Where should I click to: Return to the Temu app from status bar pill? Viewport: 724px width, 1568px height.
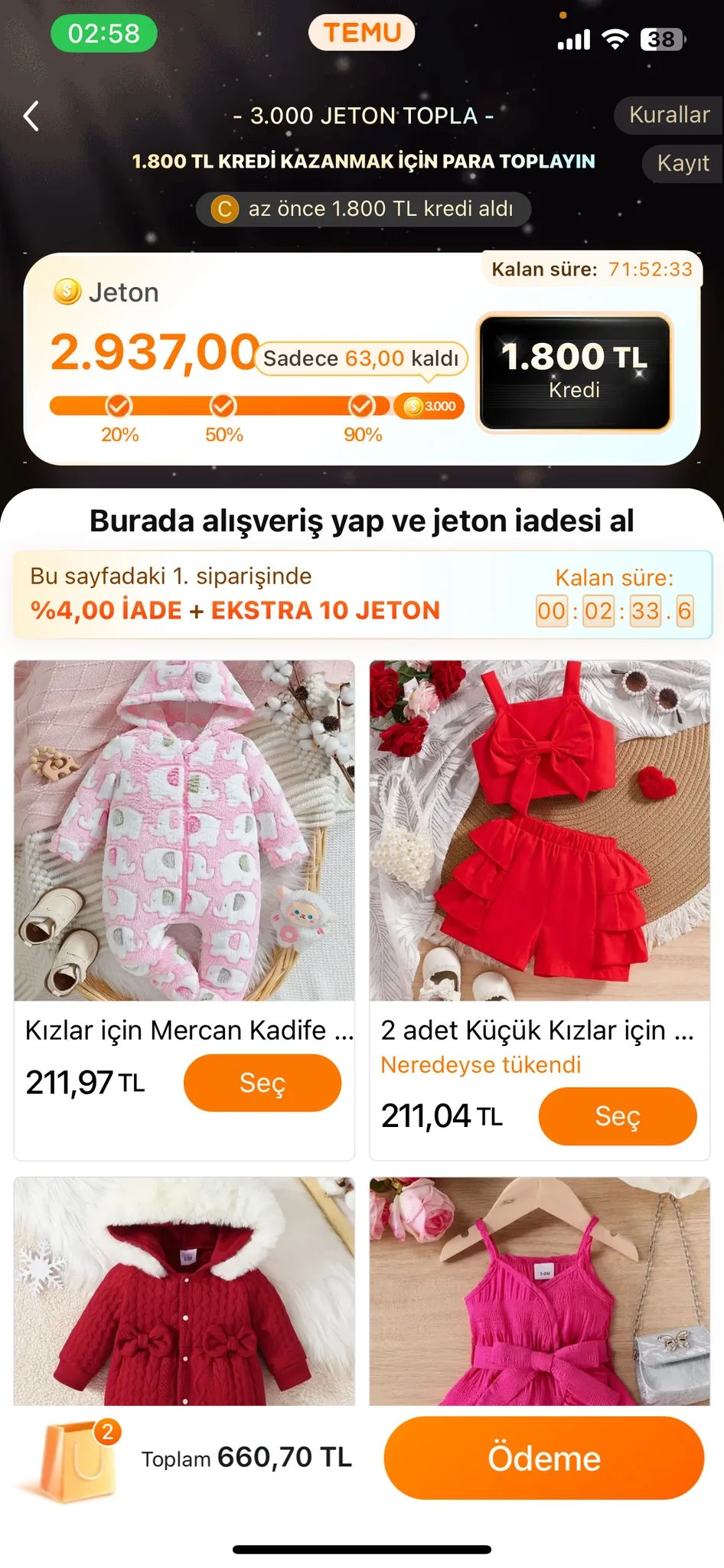(361, 33)
